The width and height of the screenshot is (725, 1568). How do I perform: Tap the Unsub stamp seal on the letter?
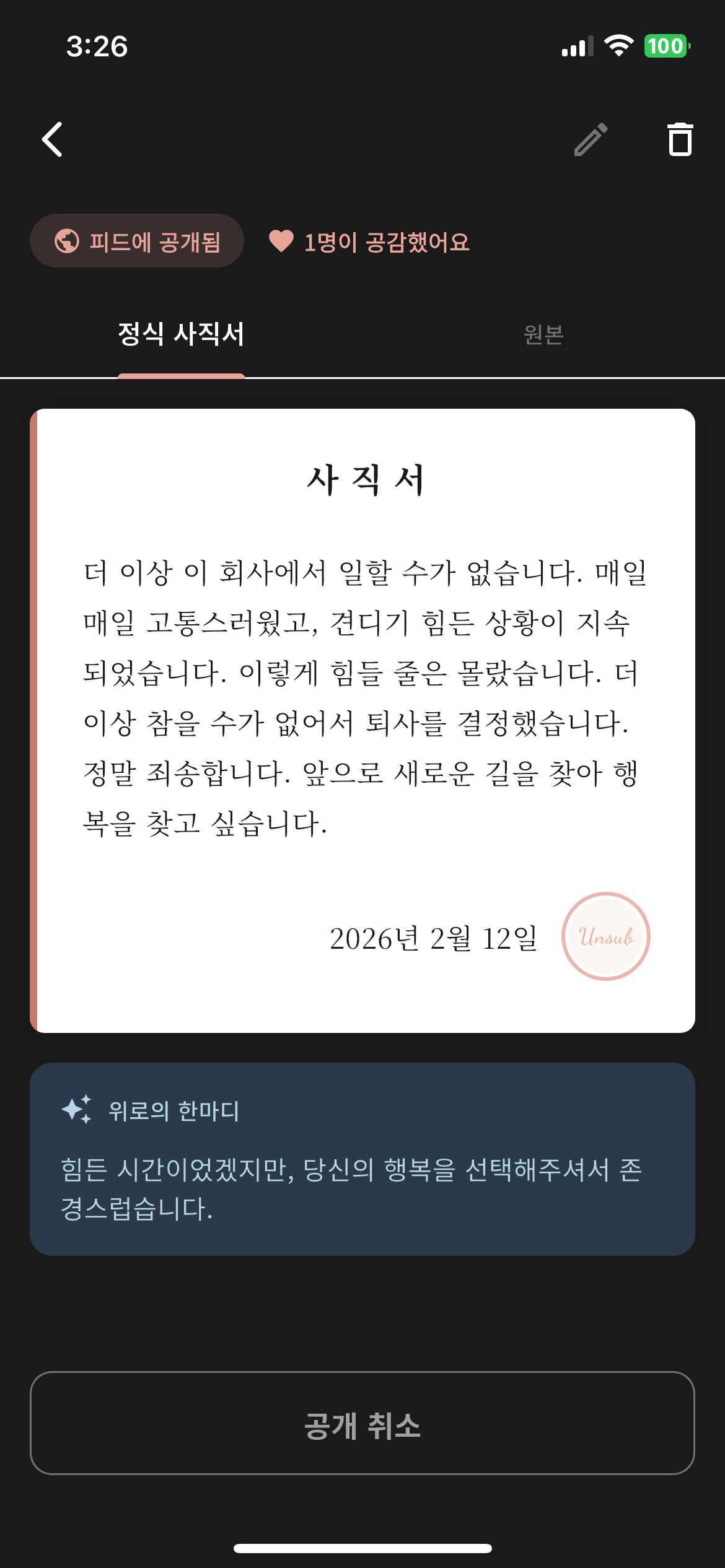pos(606,936)
